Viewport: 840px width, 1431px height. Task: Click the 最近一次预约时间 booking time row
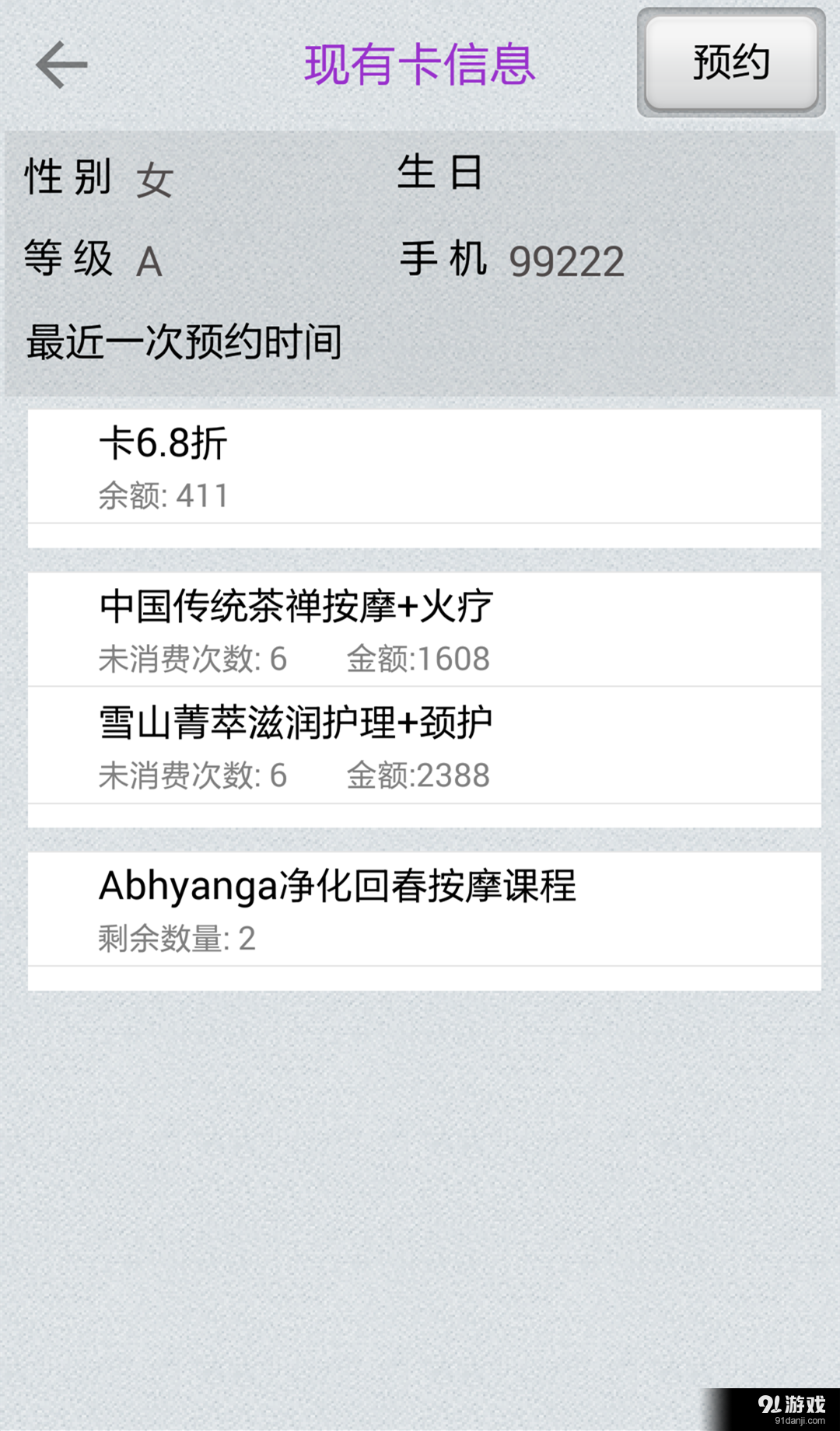[x=184, y=340]
